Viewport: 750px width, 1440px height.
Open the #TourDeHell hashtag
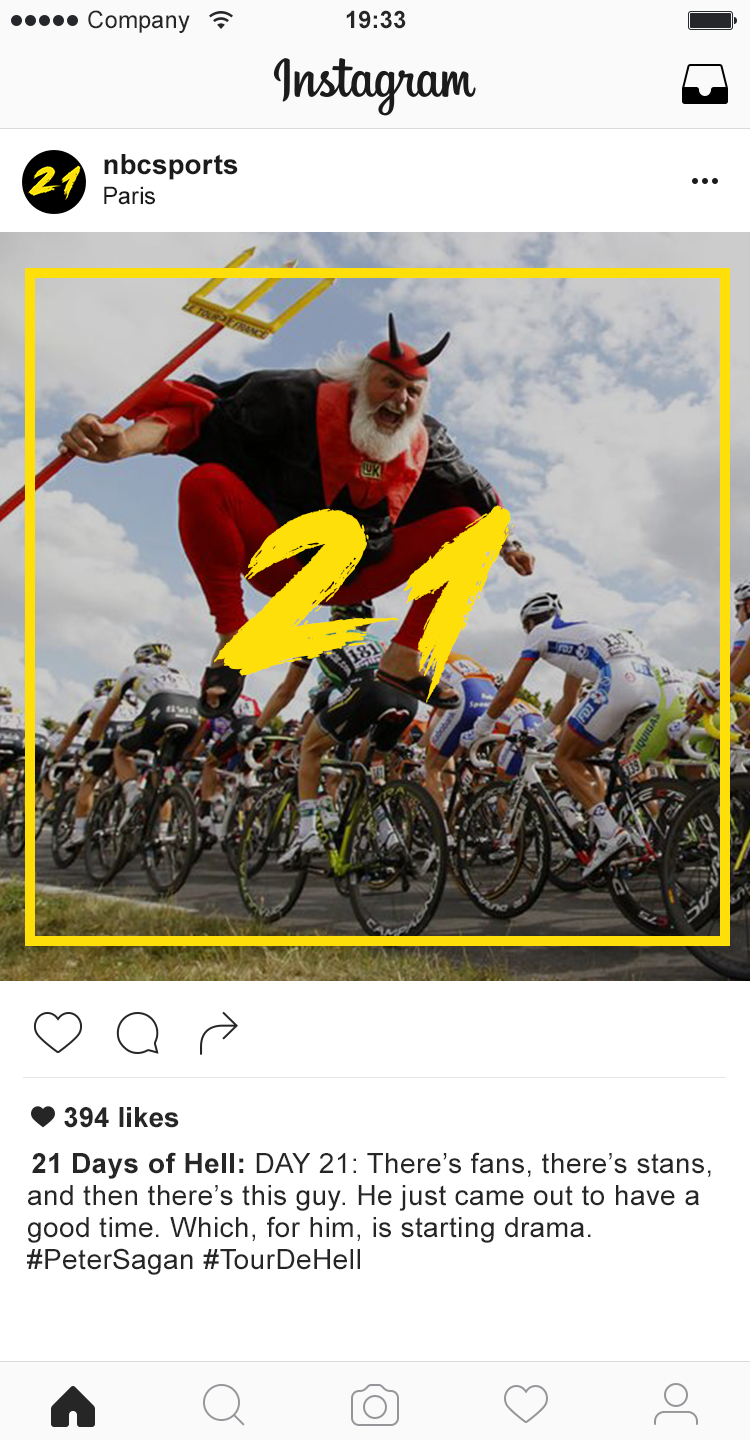click(x=282, y=1259)
